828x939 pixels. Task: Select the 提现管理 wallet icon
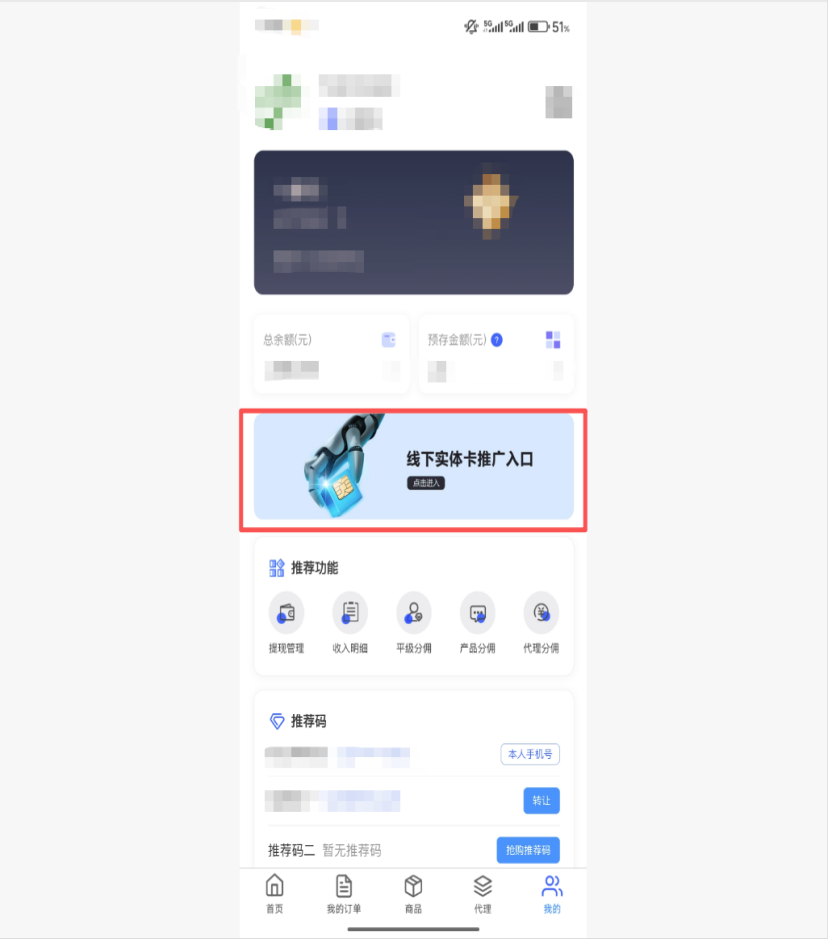286,613
